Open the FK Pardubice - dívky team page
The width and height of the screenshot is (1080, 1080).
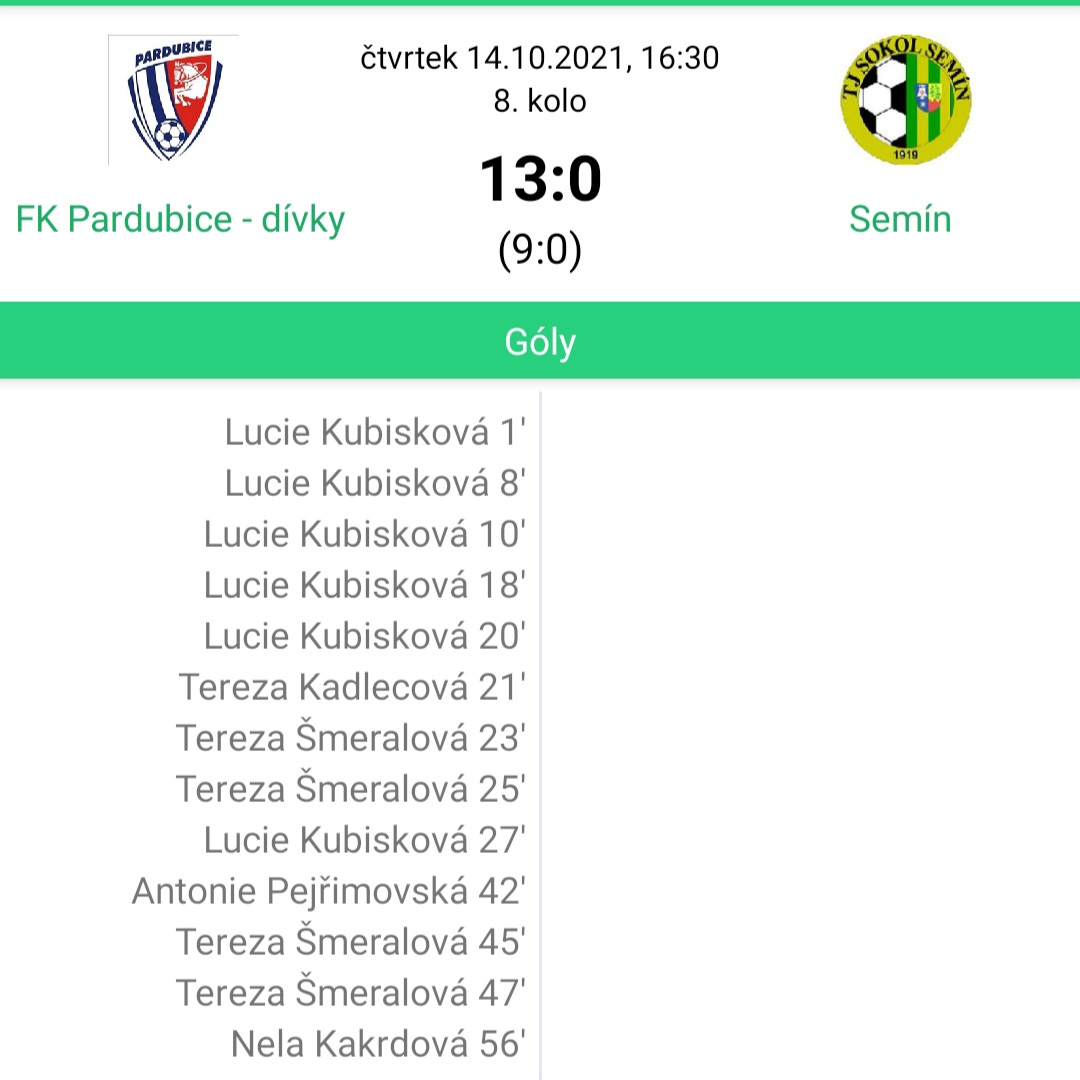click(180, 219)
